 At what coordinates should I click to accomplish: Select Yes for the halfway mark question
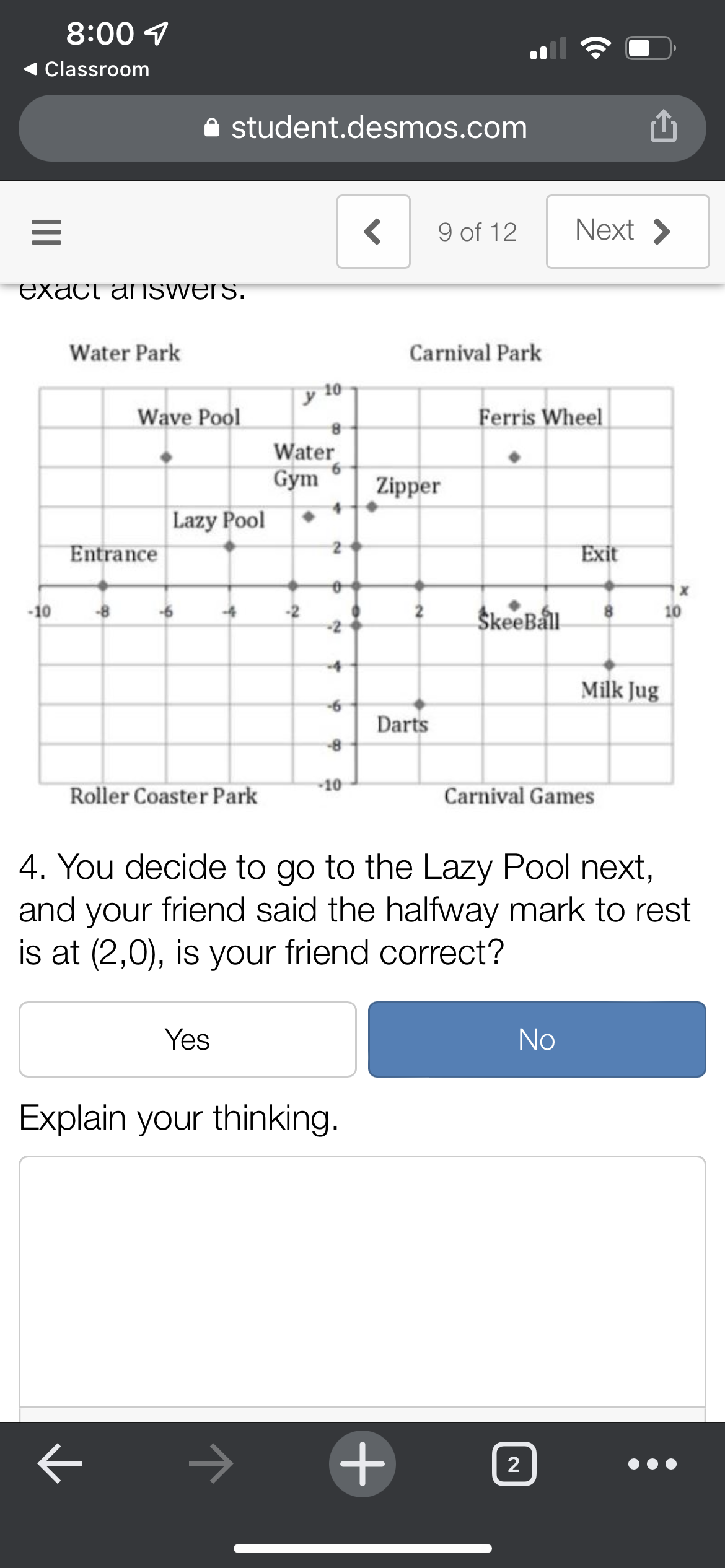tap(186, 1039)
